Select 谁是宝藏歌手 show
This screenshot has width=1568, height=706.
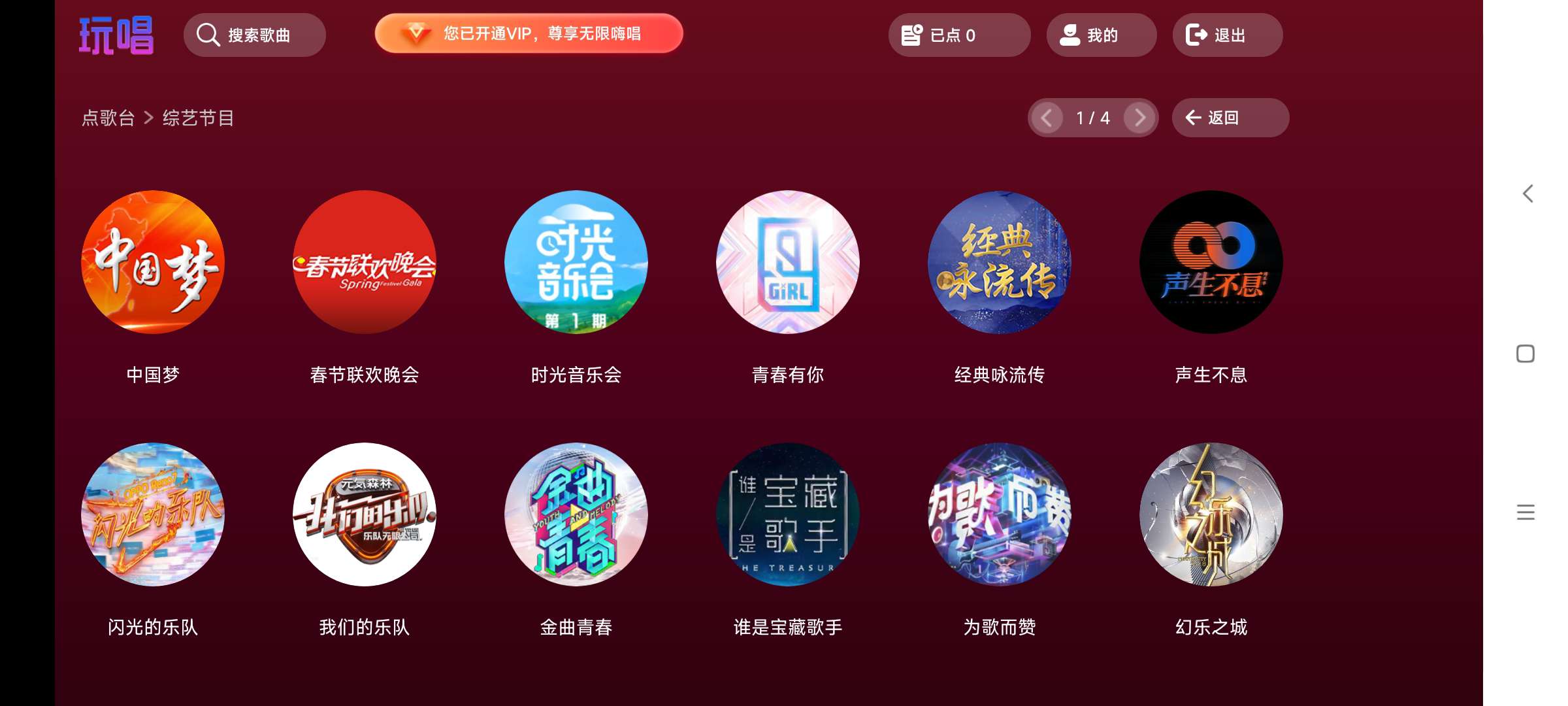(x=788, y=514)
